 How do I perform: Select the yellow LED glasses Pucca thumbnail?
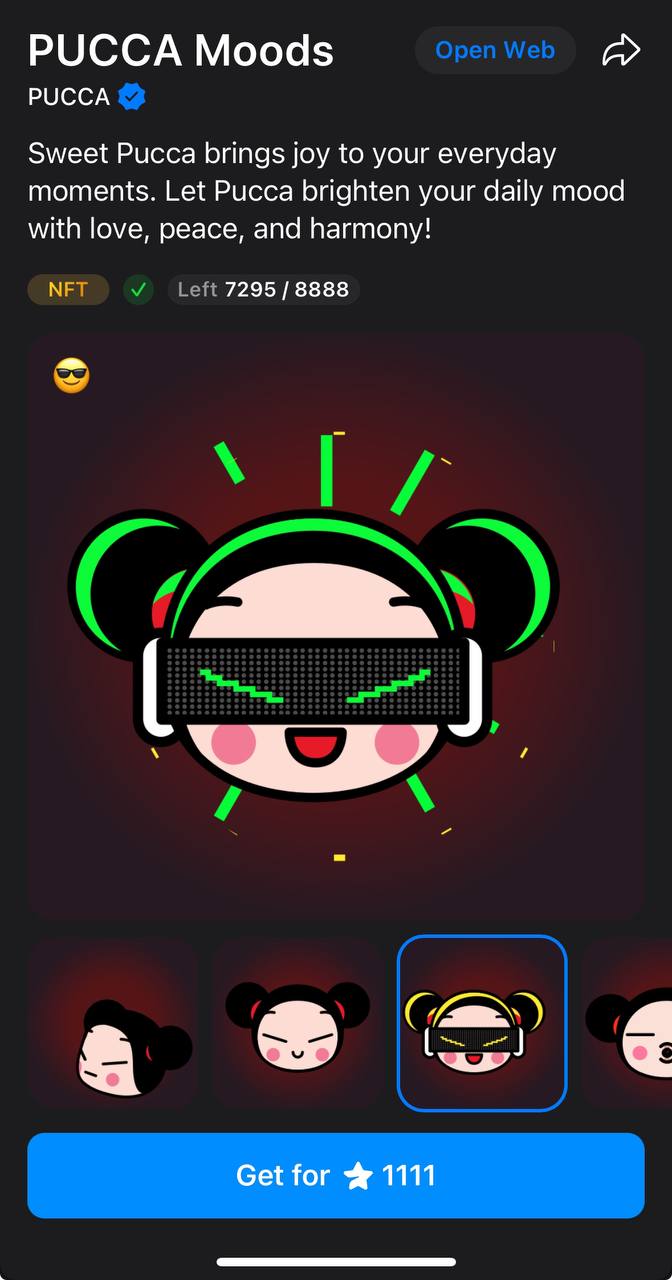tap(482, 1024)
